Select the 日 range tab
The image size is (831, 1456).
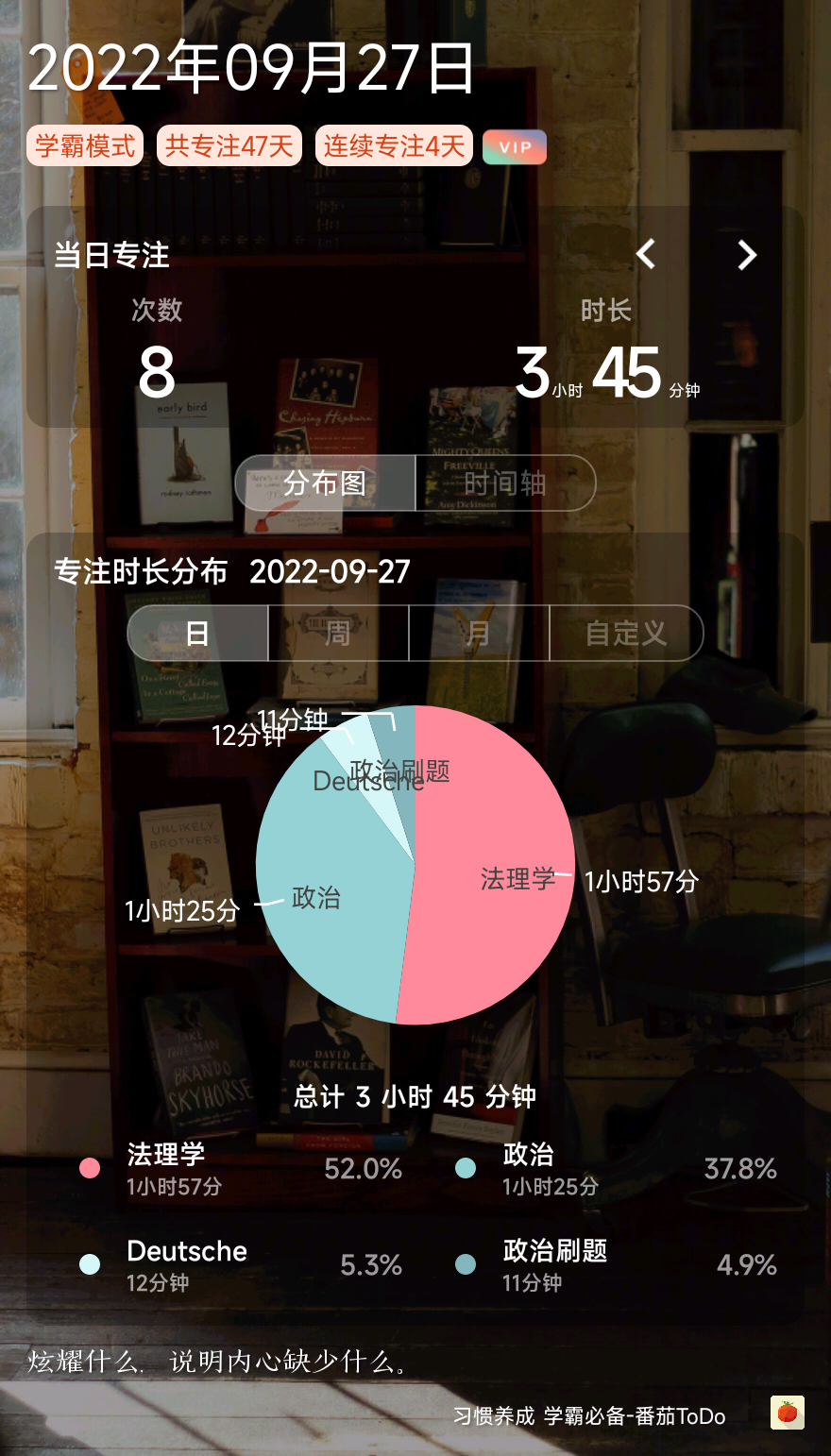[197, 633]
